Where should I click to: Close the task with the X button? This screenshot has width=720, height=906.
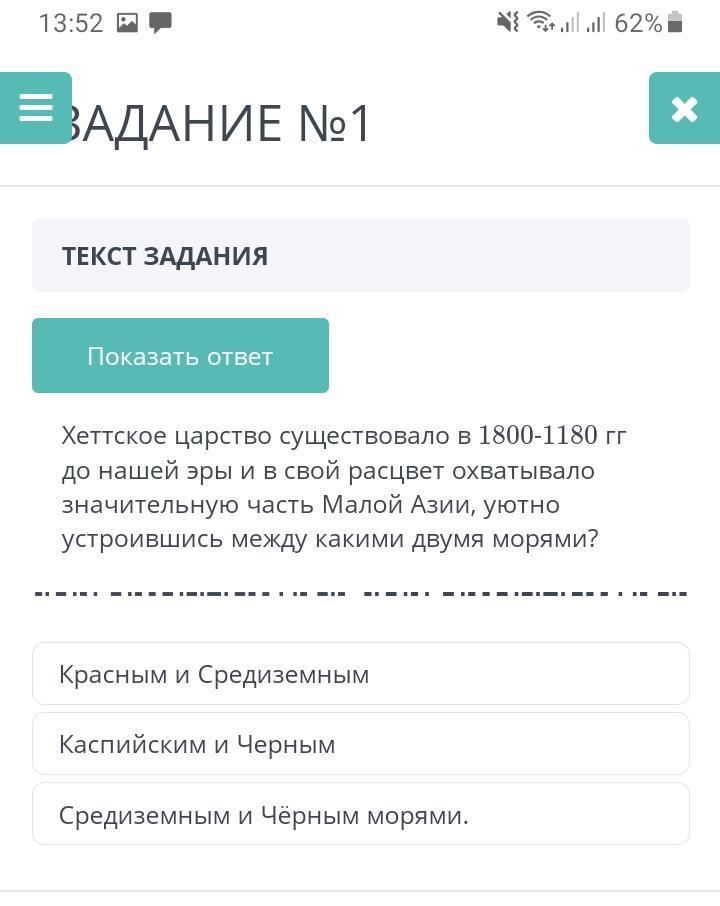coord(684,108)
